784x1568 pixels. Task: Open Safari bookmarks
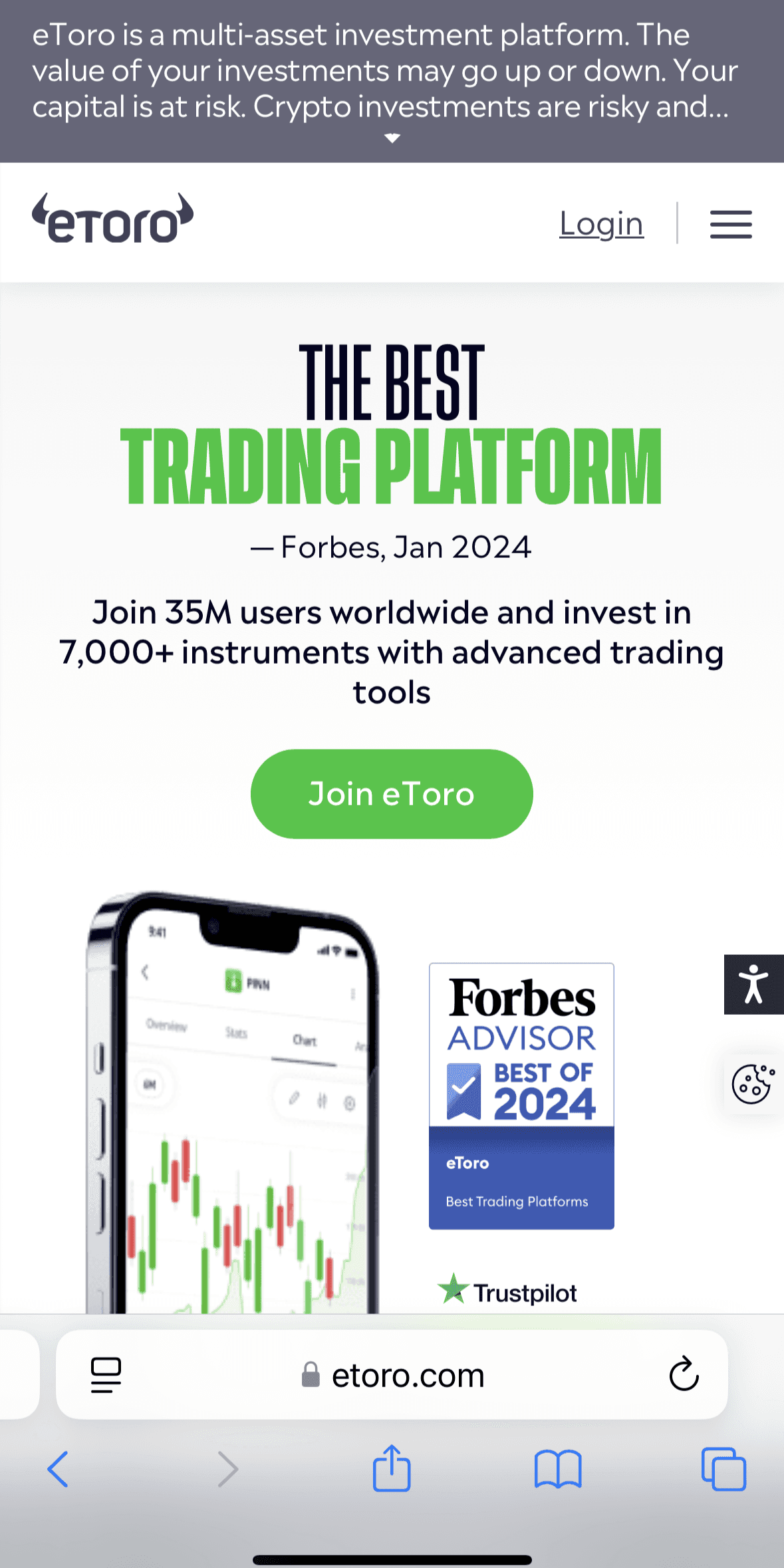pyautogui.click(x=558, y=1469)
